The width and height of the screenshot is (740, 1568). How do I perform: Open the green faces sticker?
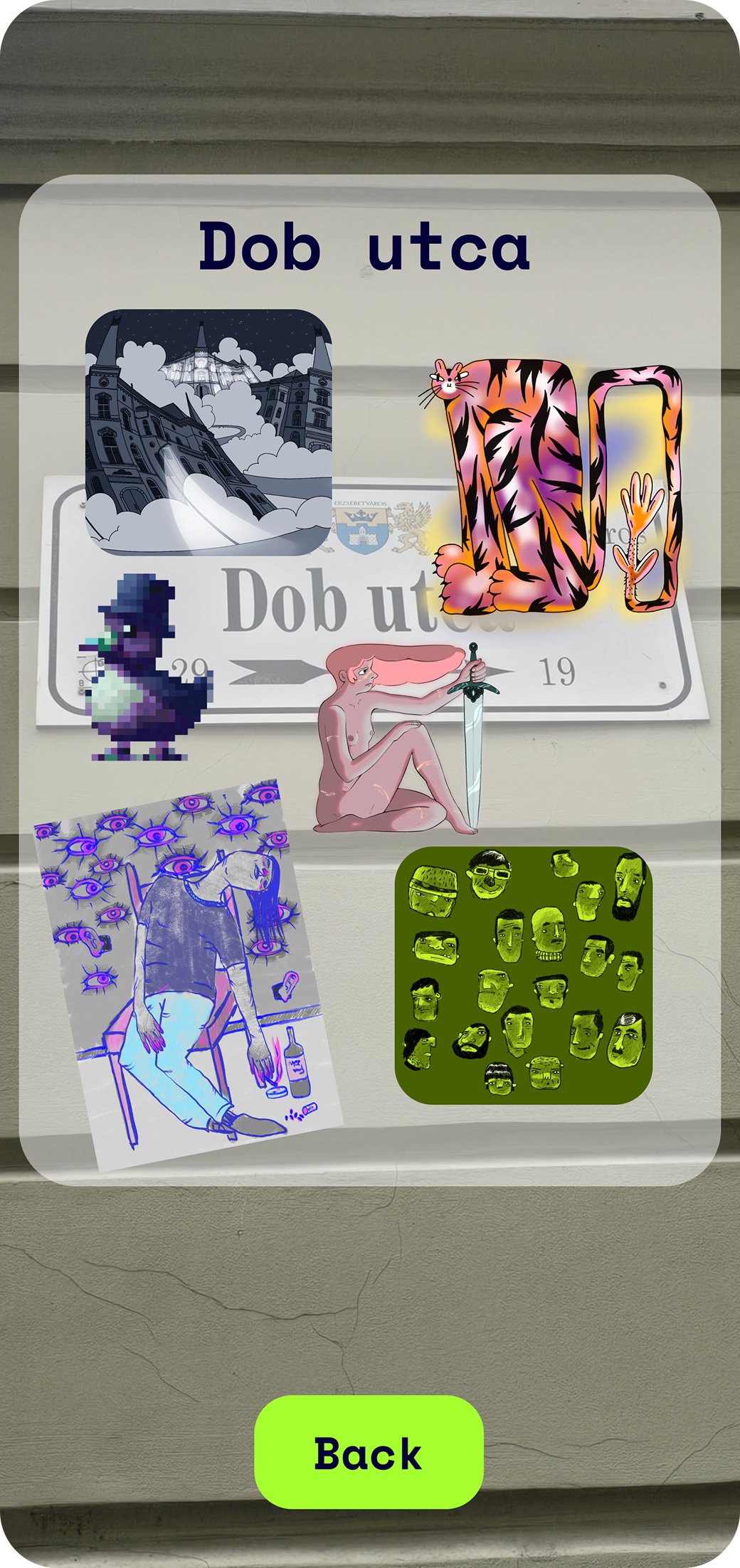pos(524,975)
